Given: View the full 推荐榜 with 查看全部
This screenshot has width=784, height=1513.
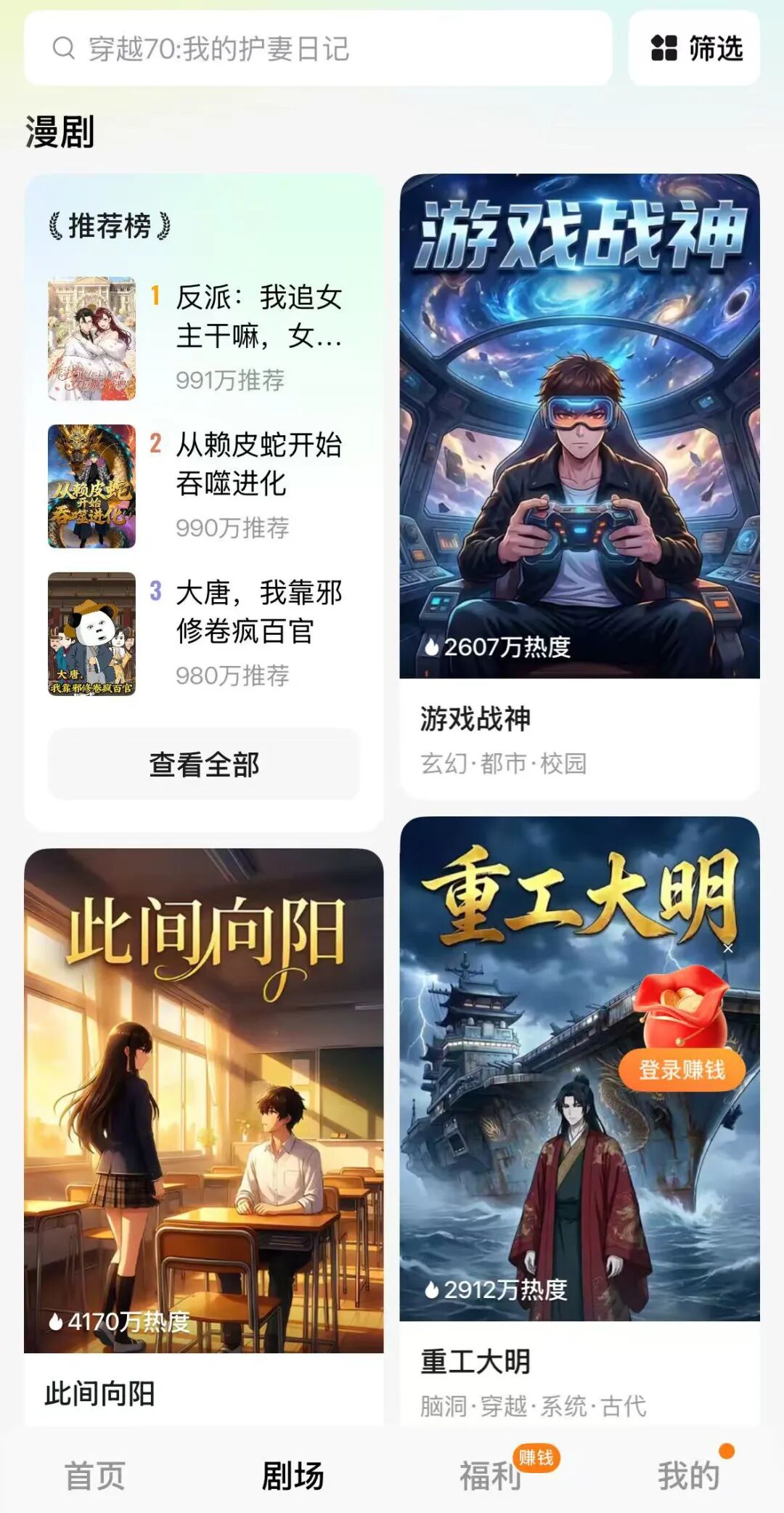Looking at the screenshot, I should pyautogui.click(x=204, y=765).
